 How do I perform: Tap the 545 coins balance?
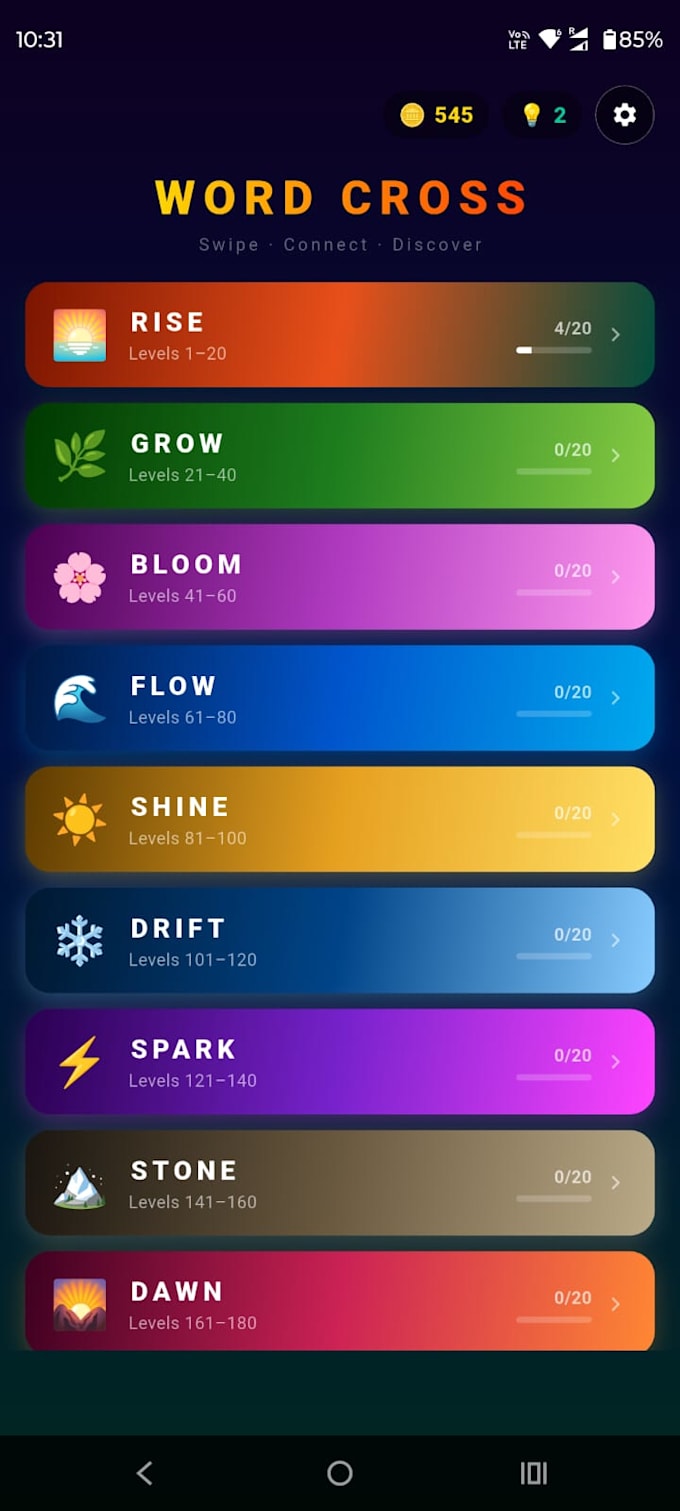pos(436,115)
